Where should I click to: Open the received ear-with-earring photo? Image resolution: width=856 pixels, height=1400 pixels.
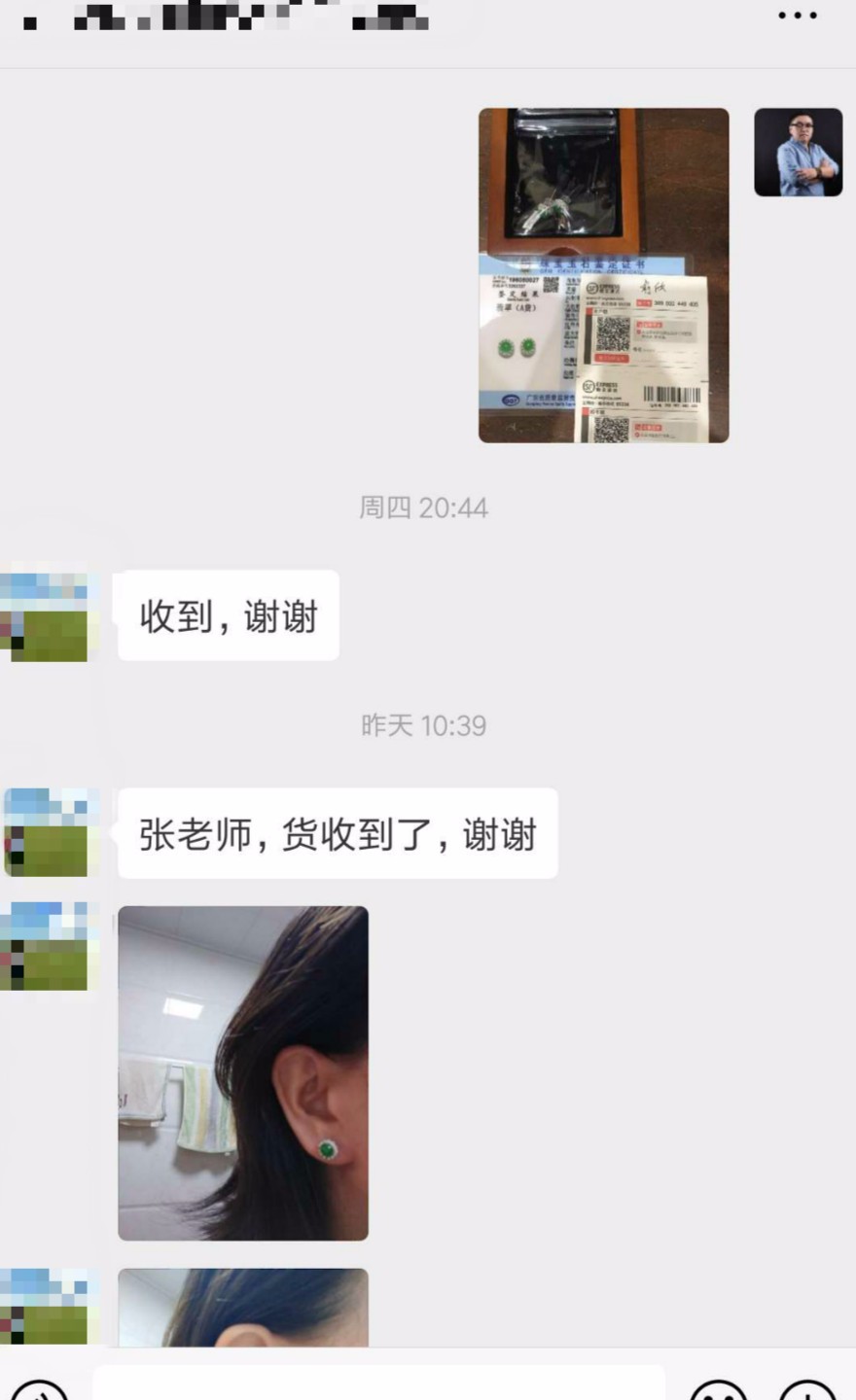tap(243, 1072)
